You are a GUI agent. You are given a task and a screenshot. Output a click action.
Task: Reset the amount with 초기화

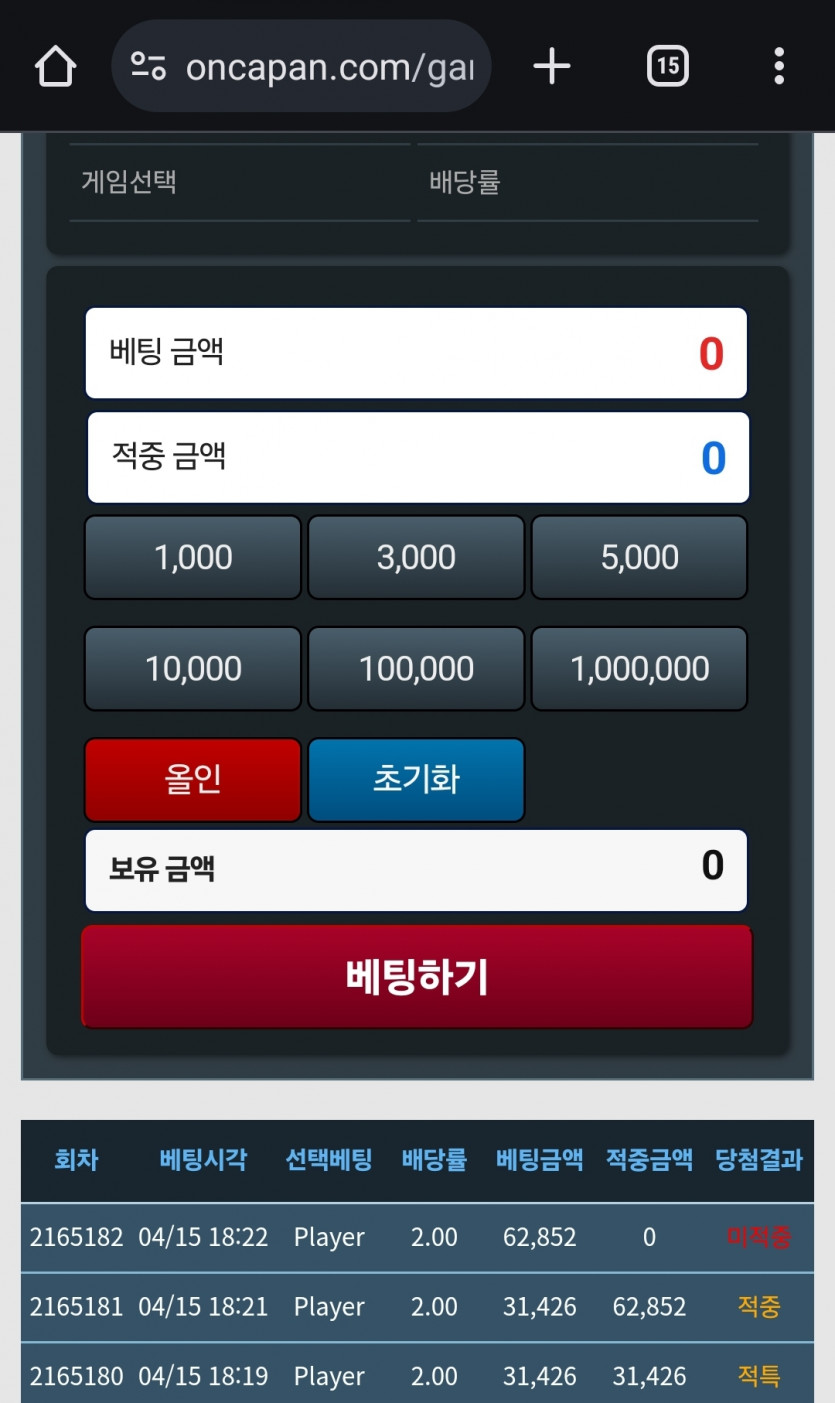(x=416, y=780)
